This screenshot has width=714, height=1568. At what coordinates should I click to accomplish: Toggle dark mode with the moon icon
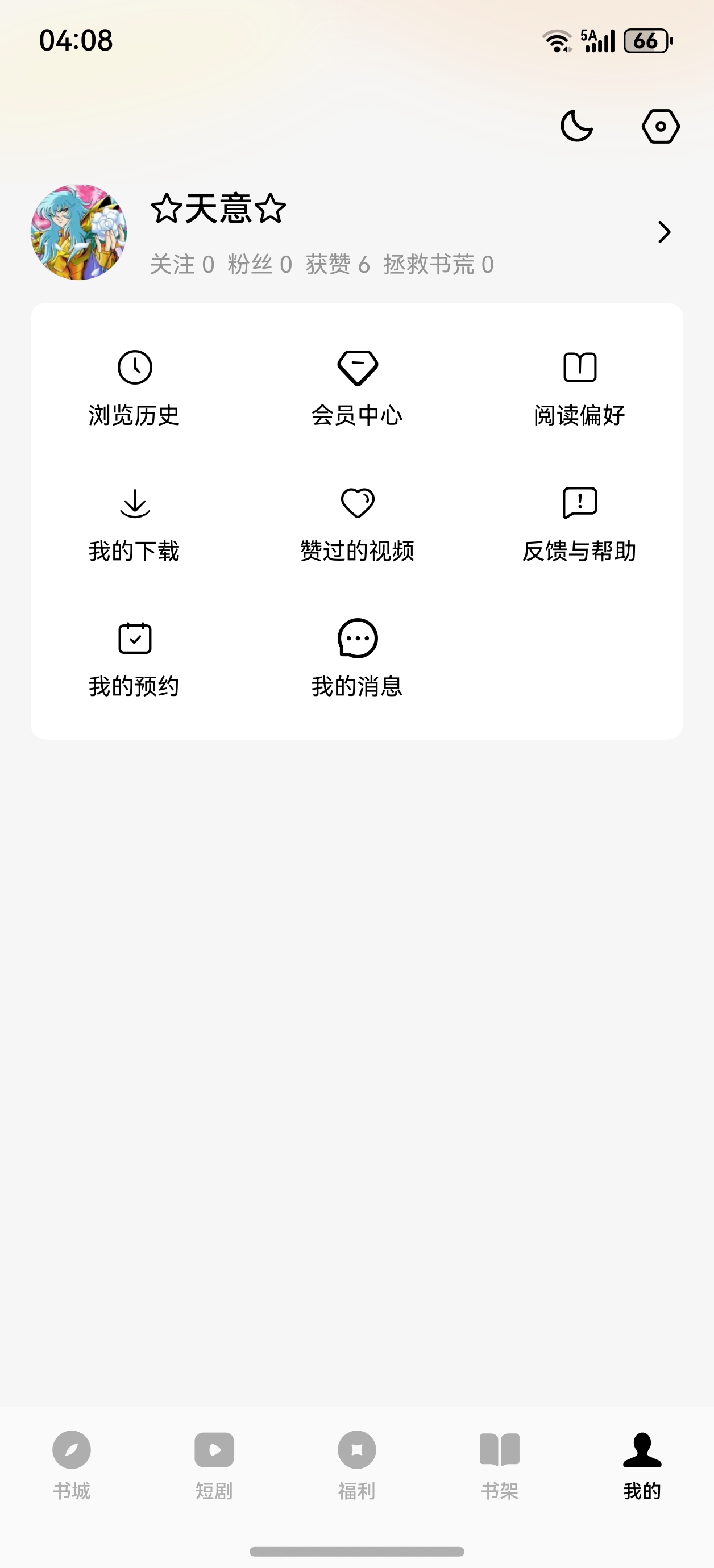pos(576,127)
